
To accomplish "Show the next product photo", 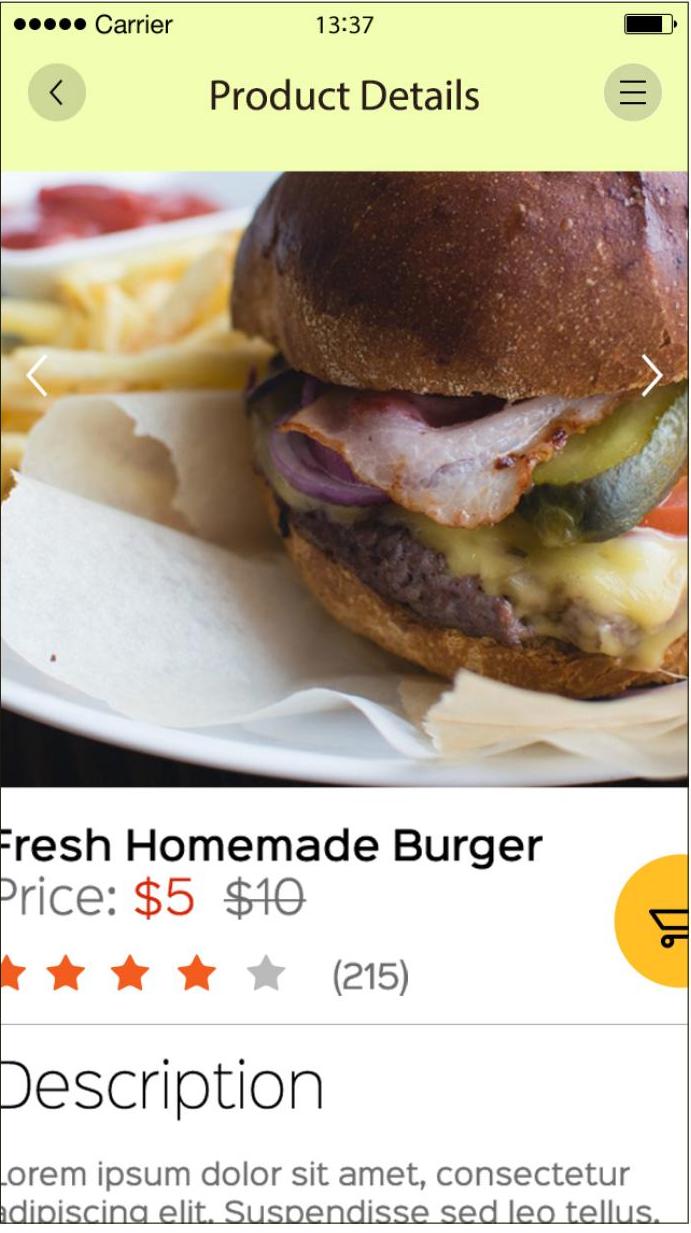I will [651, 376].
